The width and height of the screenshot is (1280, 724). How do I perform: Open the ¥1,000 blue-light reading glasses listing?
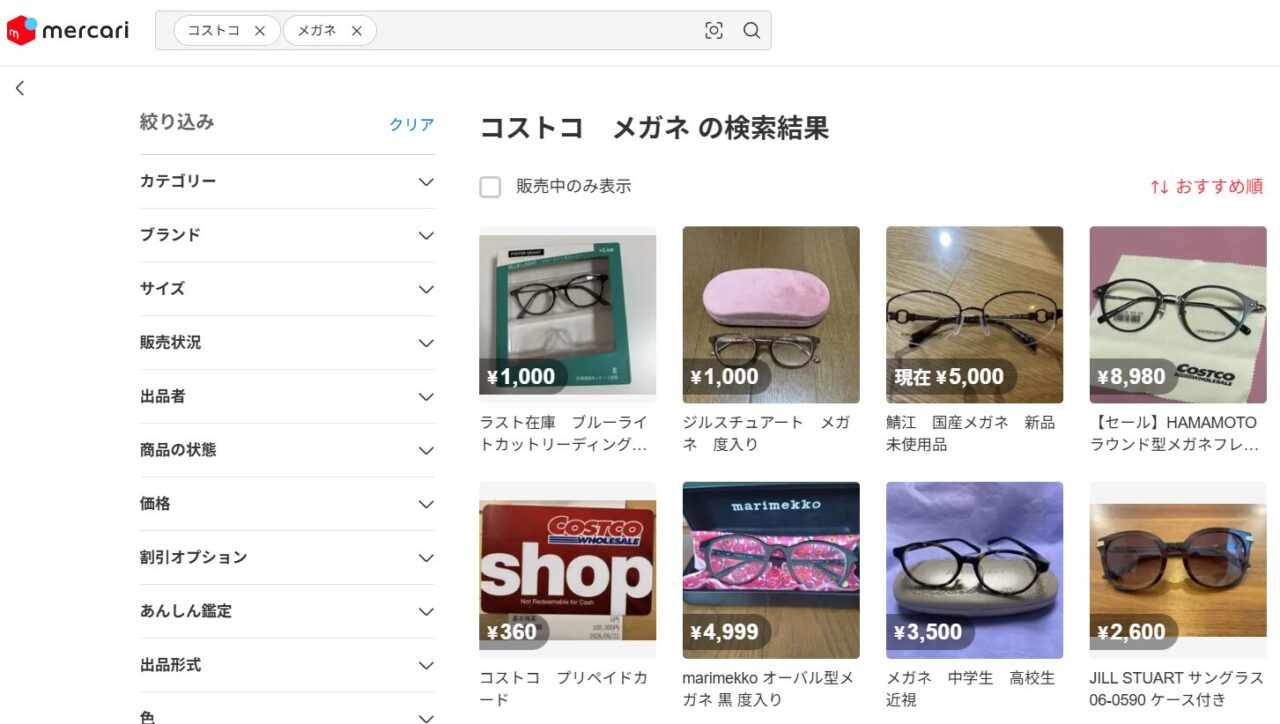567,314
